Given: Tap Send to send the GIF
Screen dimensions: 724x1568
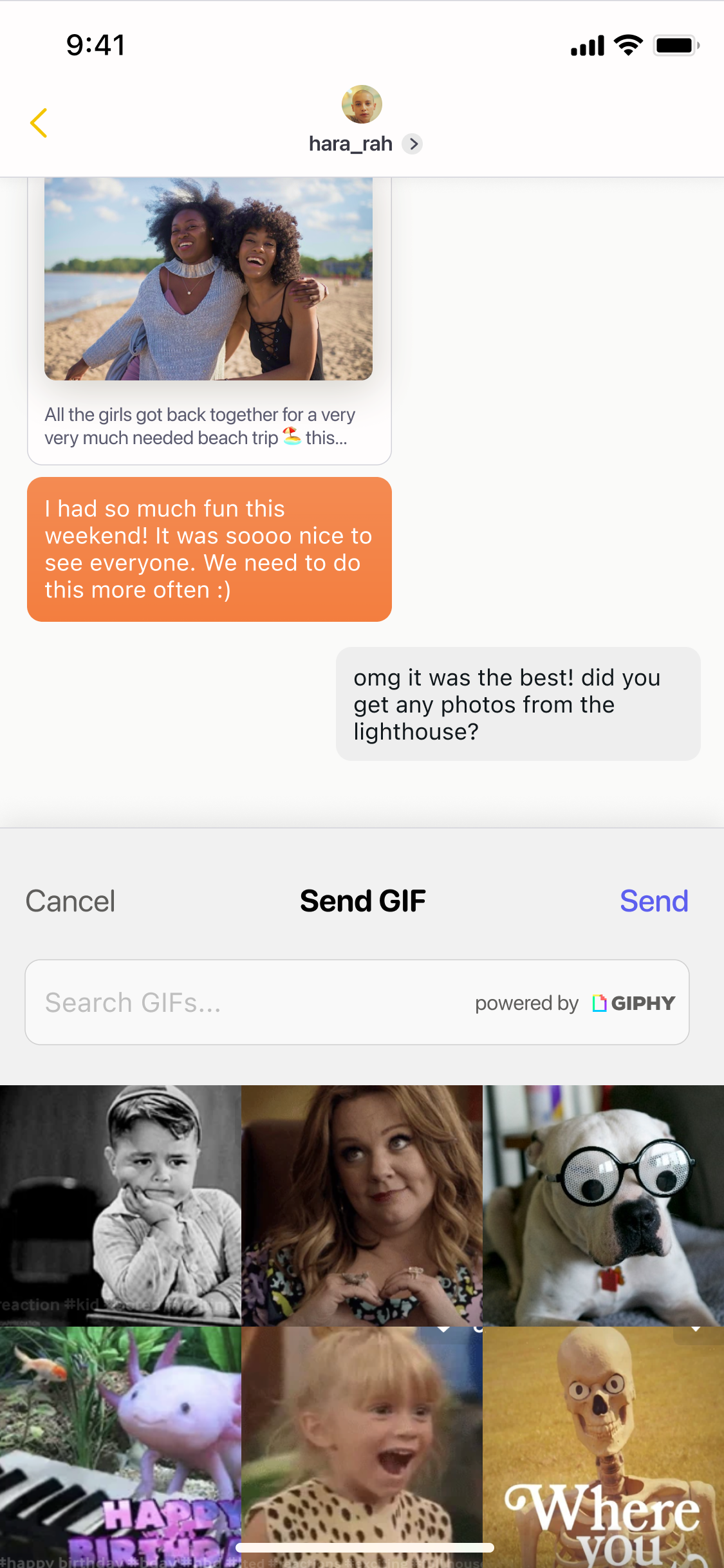Looking at the screenshot, I should pos(653,901).
